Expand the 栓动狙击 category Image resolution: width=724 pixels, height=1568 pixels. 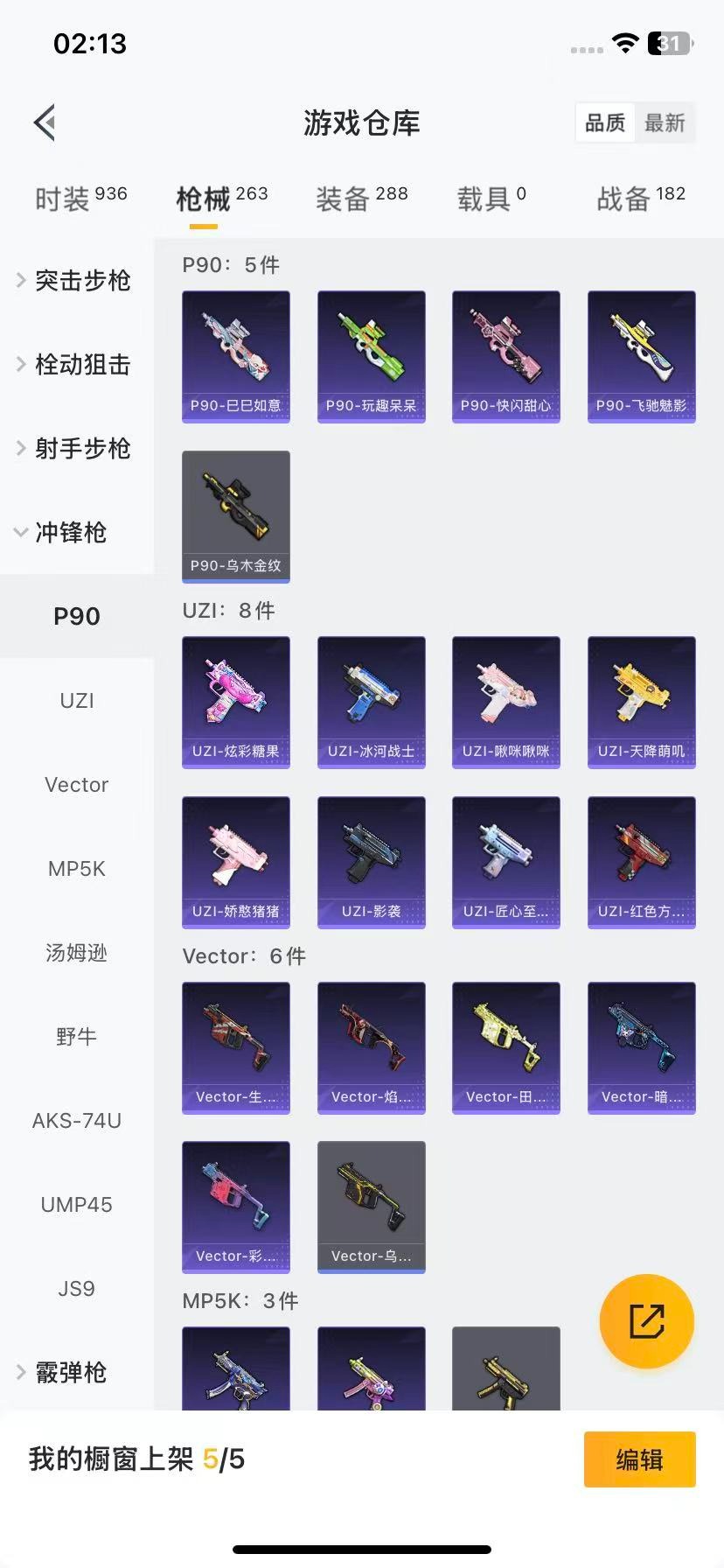point(81,365)
